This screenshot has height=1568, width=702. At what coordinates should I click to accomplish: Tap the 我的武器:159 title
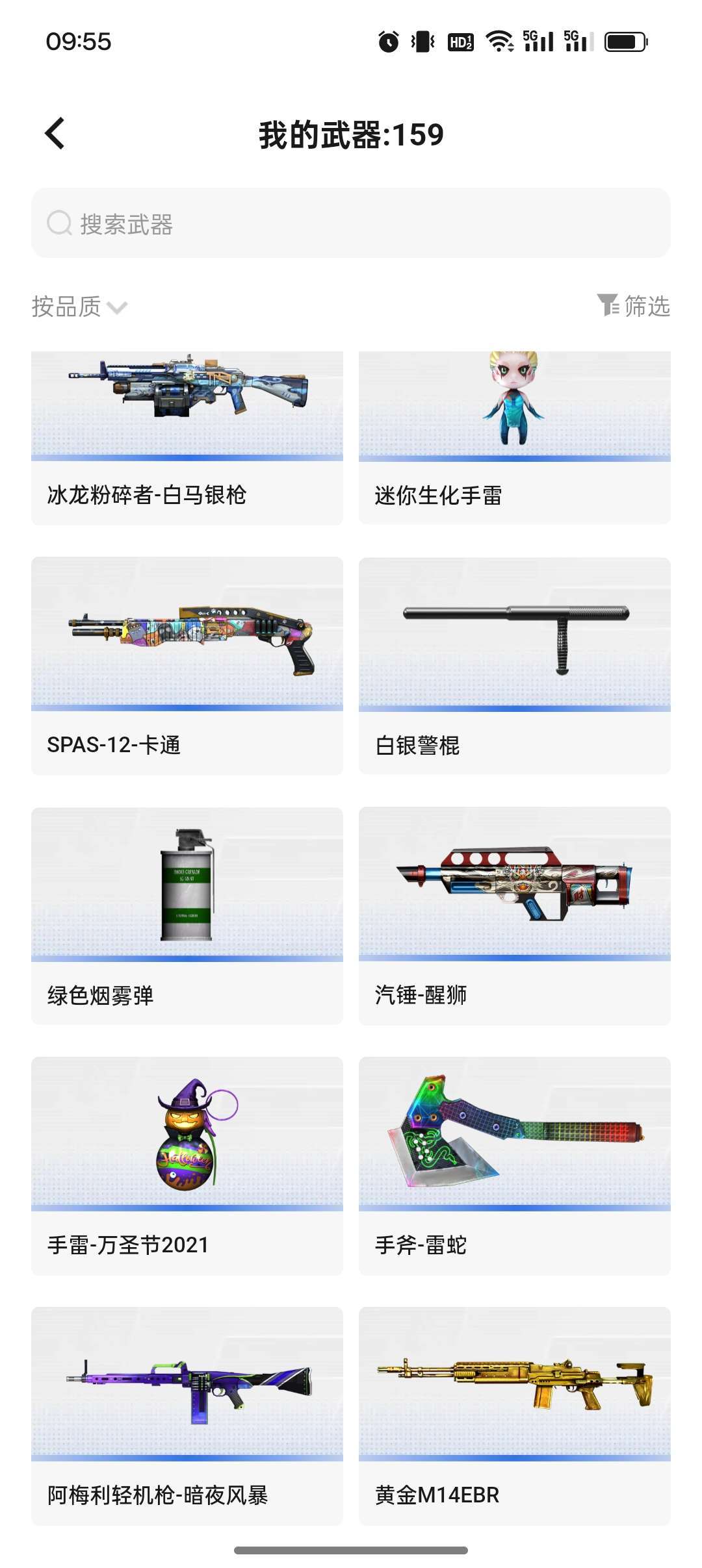coord(351,134)
